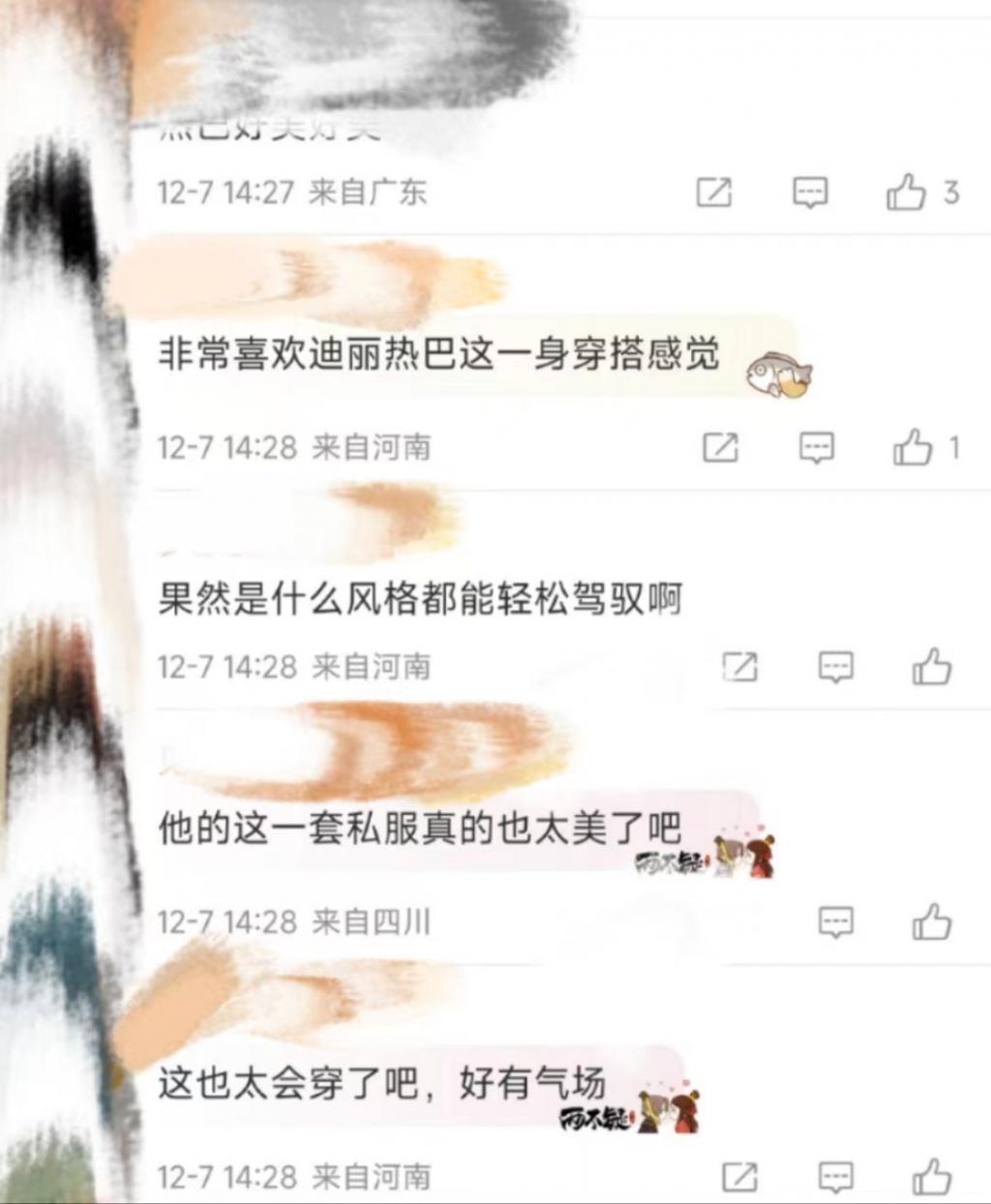The height and width of the screenshot is (1204, 991).
Task: Reply to the 14:27 comment from 广东
Action: (810, 193)
